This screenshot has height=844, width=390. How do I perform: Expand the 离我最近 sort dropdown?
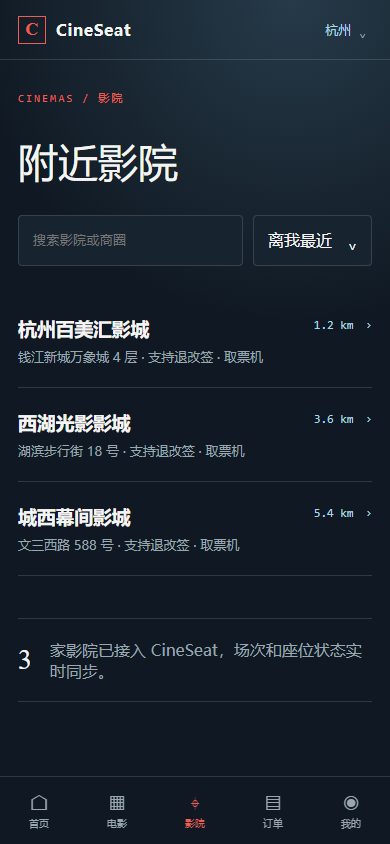click(x=313, y=241)
